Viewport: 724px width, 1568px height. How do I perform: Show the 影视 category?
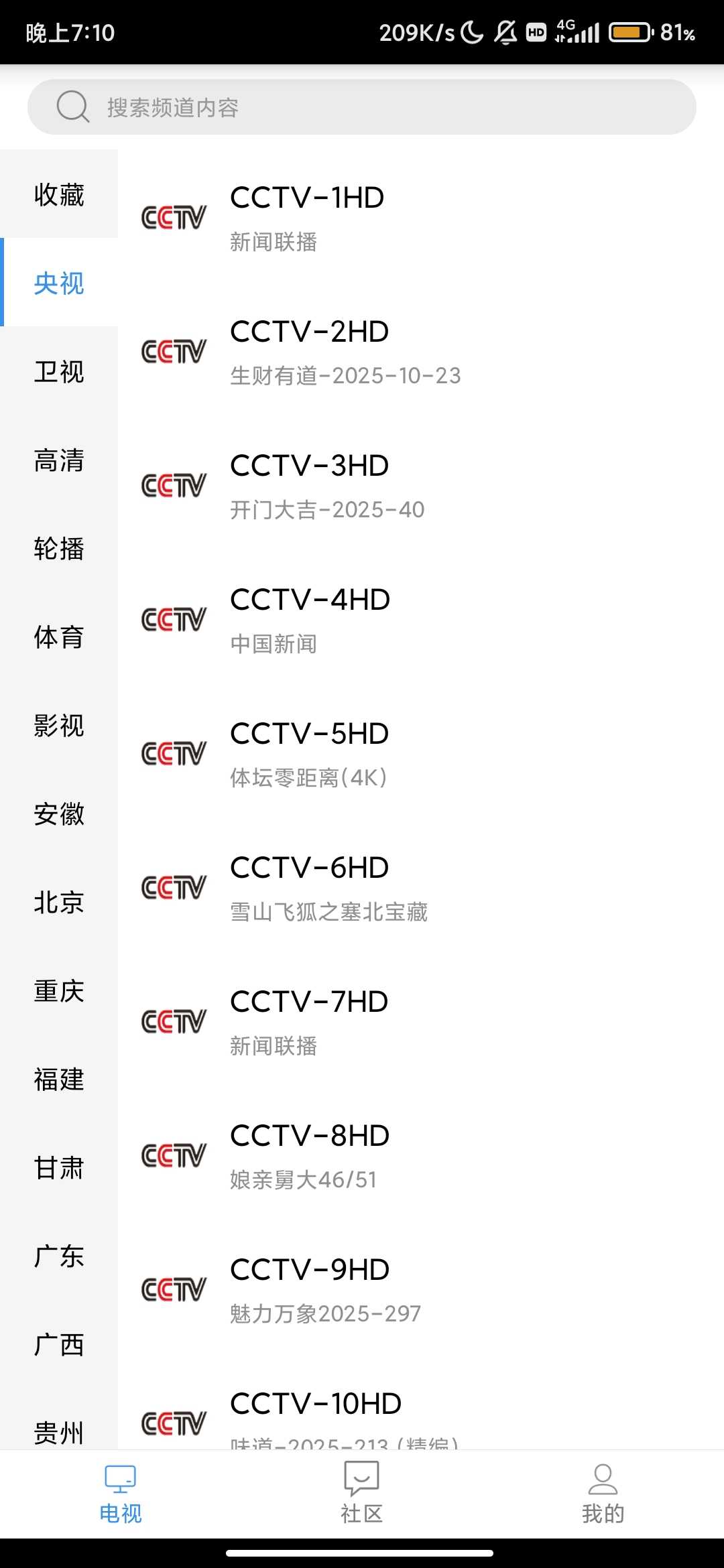59,726
